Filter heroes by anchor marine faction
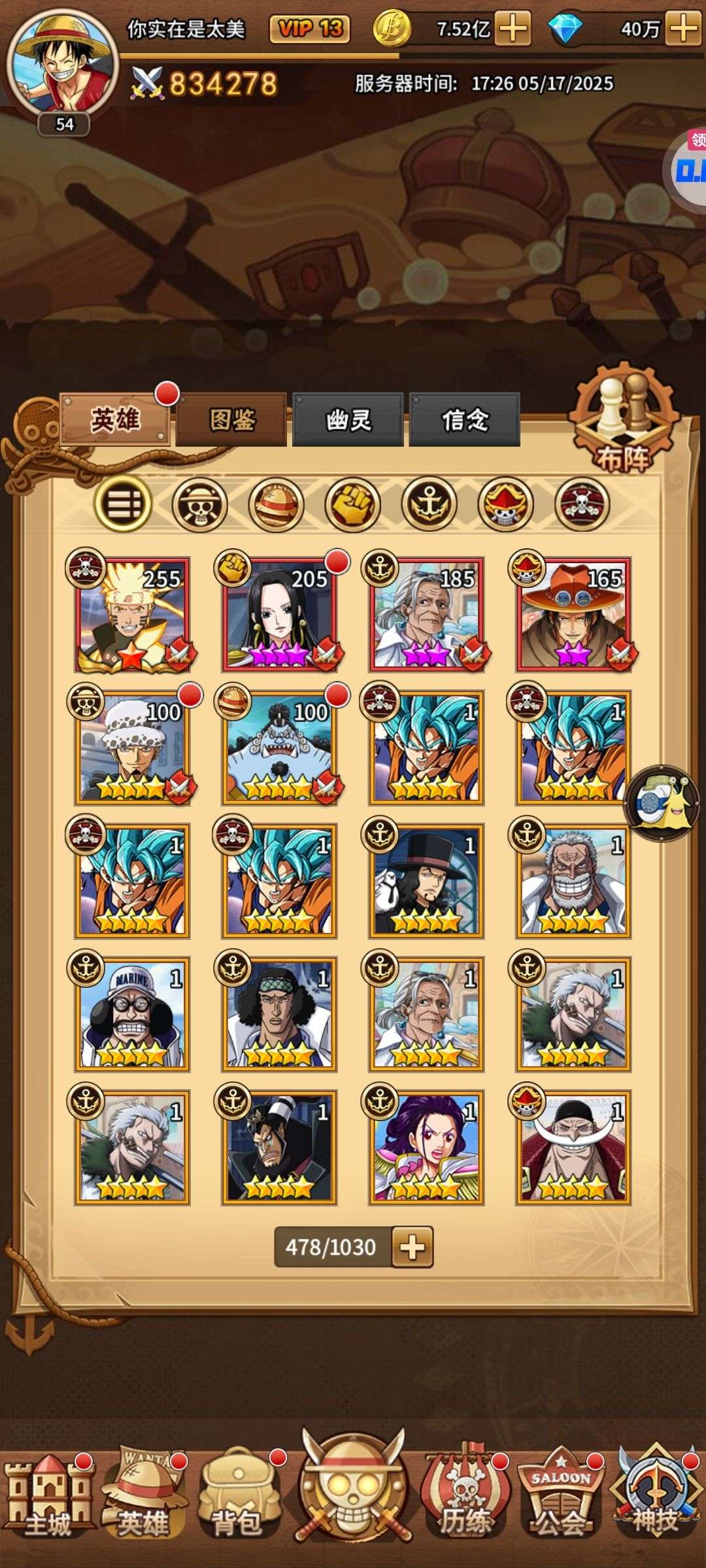Viewport: 706px width, 1568px height. [429, 504]
